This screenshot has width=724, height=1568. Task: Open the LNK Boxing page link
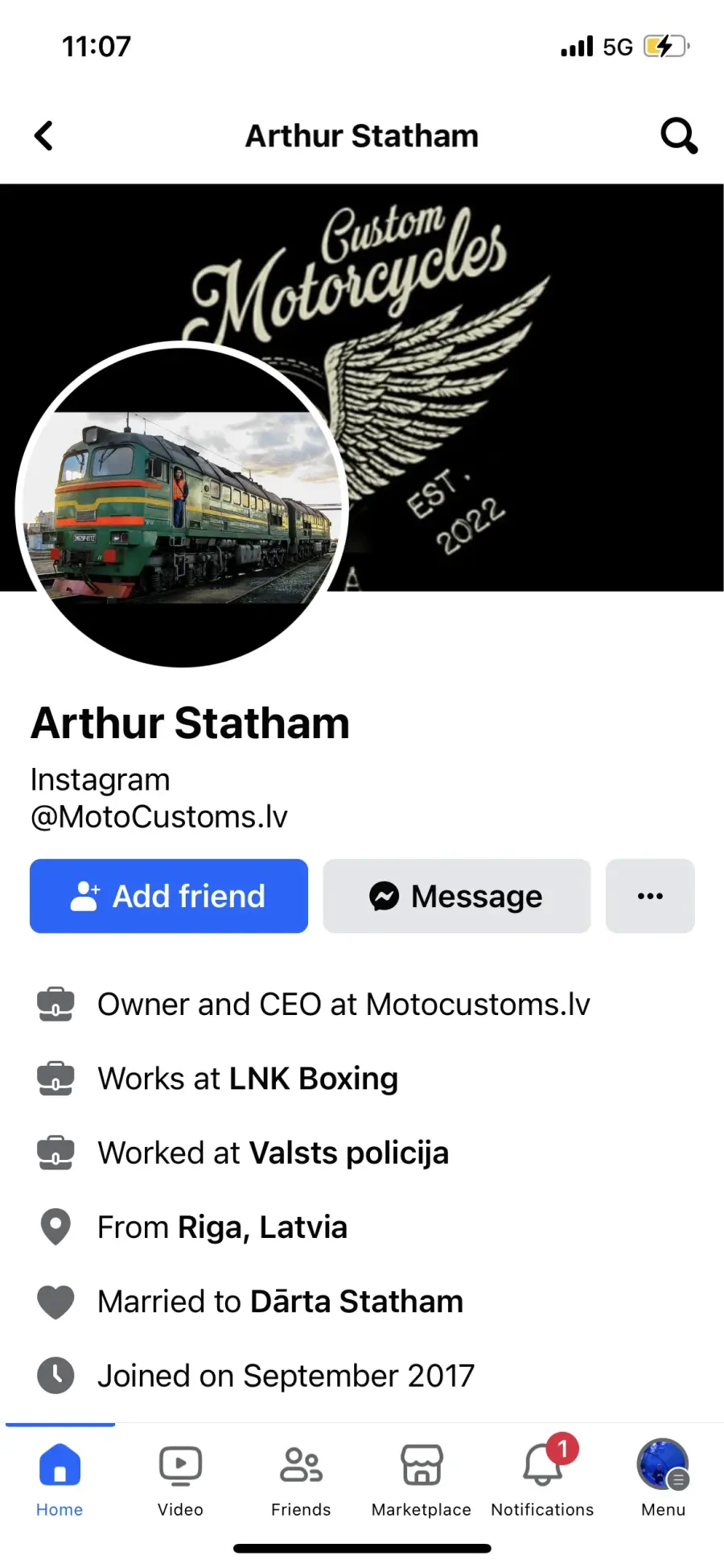click(x=314, y=1079)
